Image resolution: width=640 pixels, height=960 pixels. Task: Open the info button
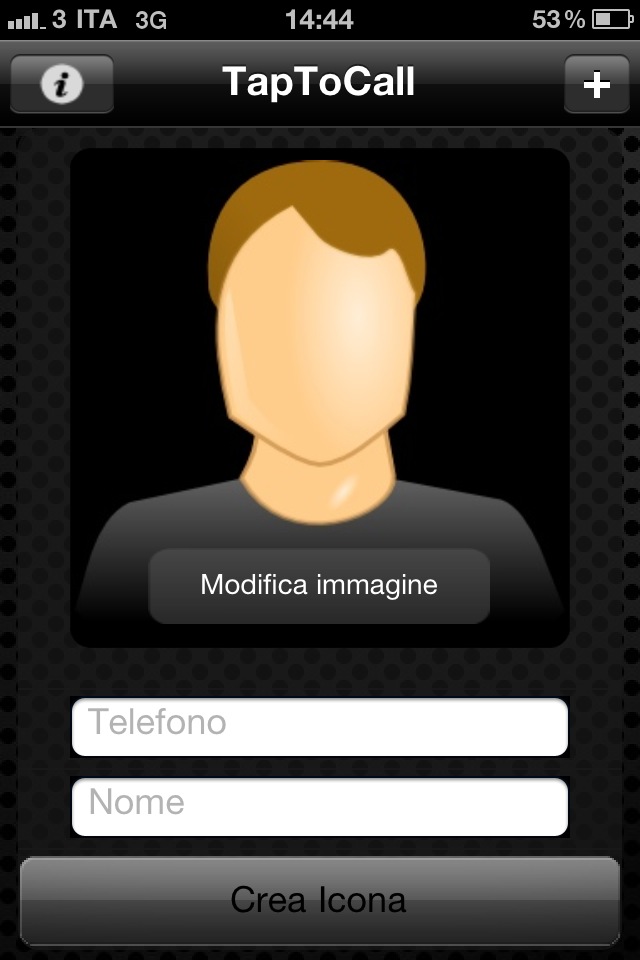point(62,84)
